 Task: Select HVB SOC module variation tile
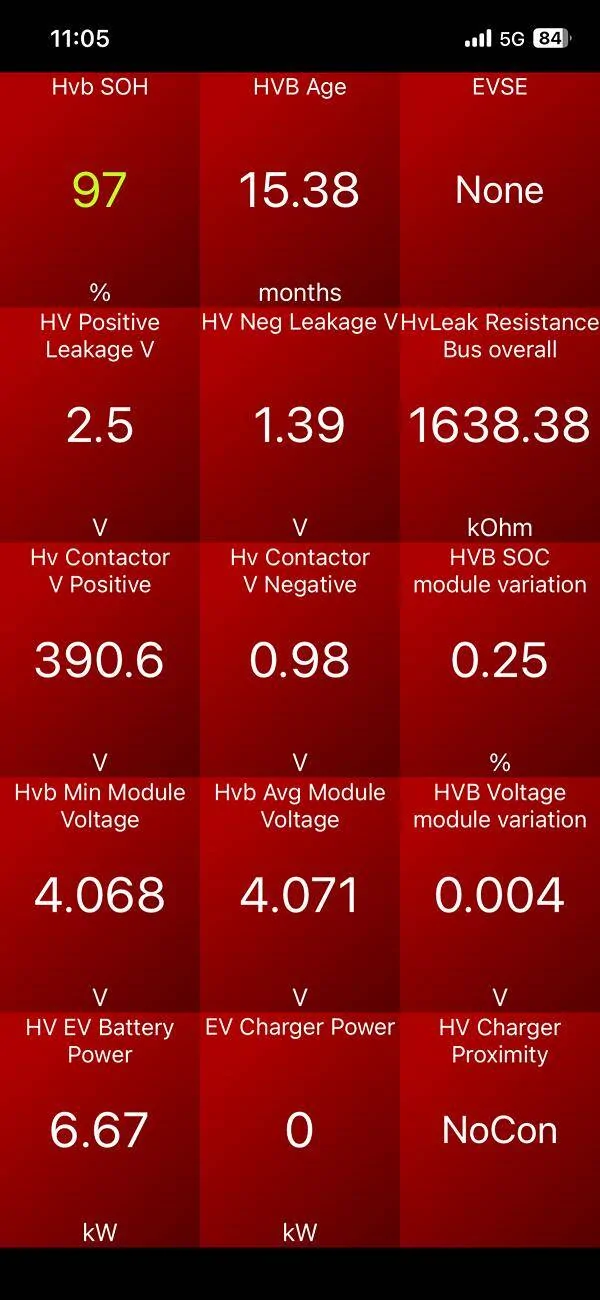(x=500, y=660)
